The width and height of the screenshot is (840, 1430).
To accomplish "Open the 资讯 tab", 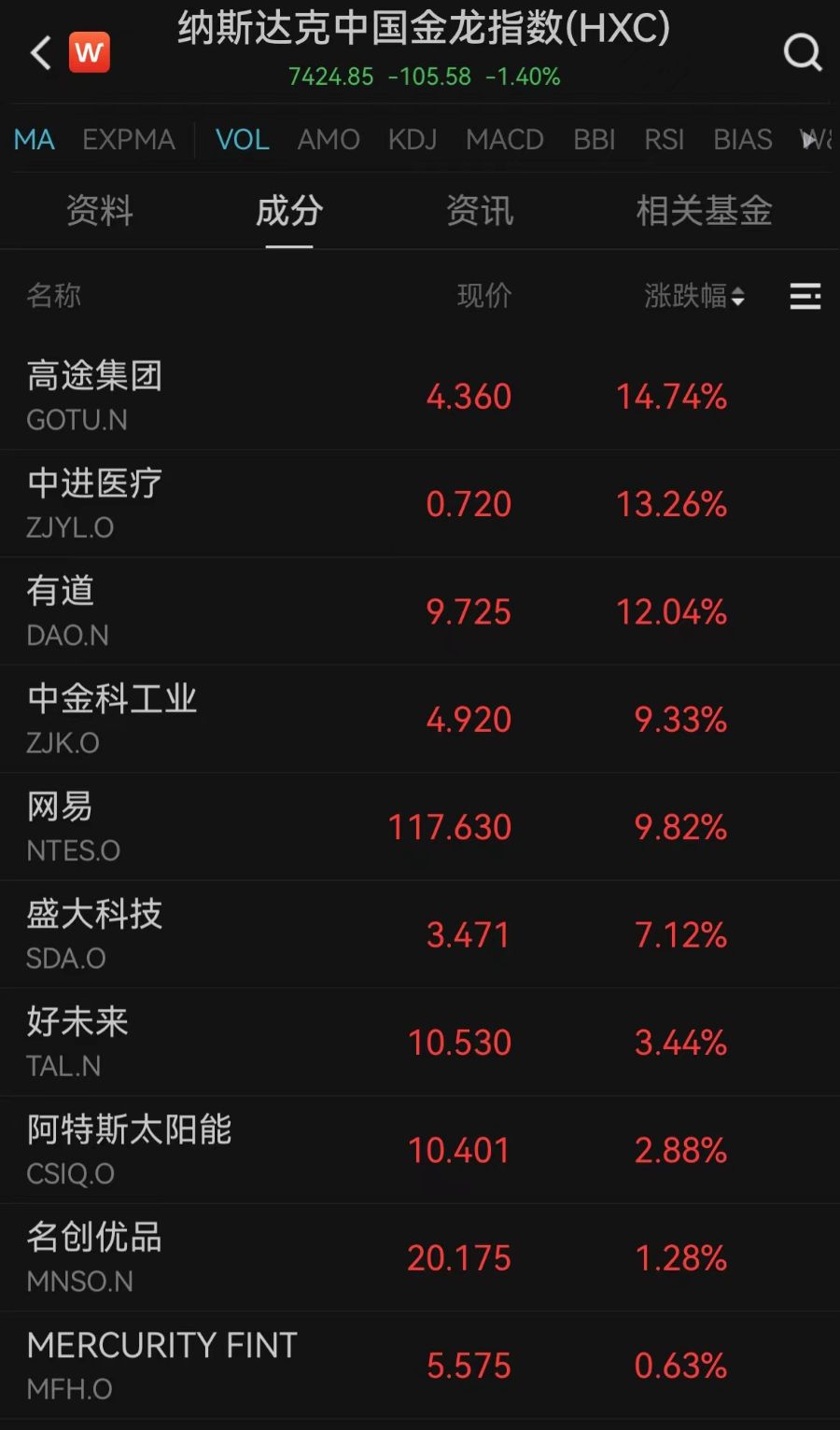I will tap(480, 211).
